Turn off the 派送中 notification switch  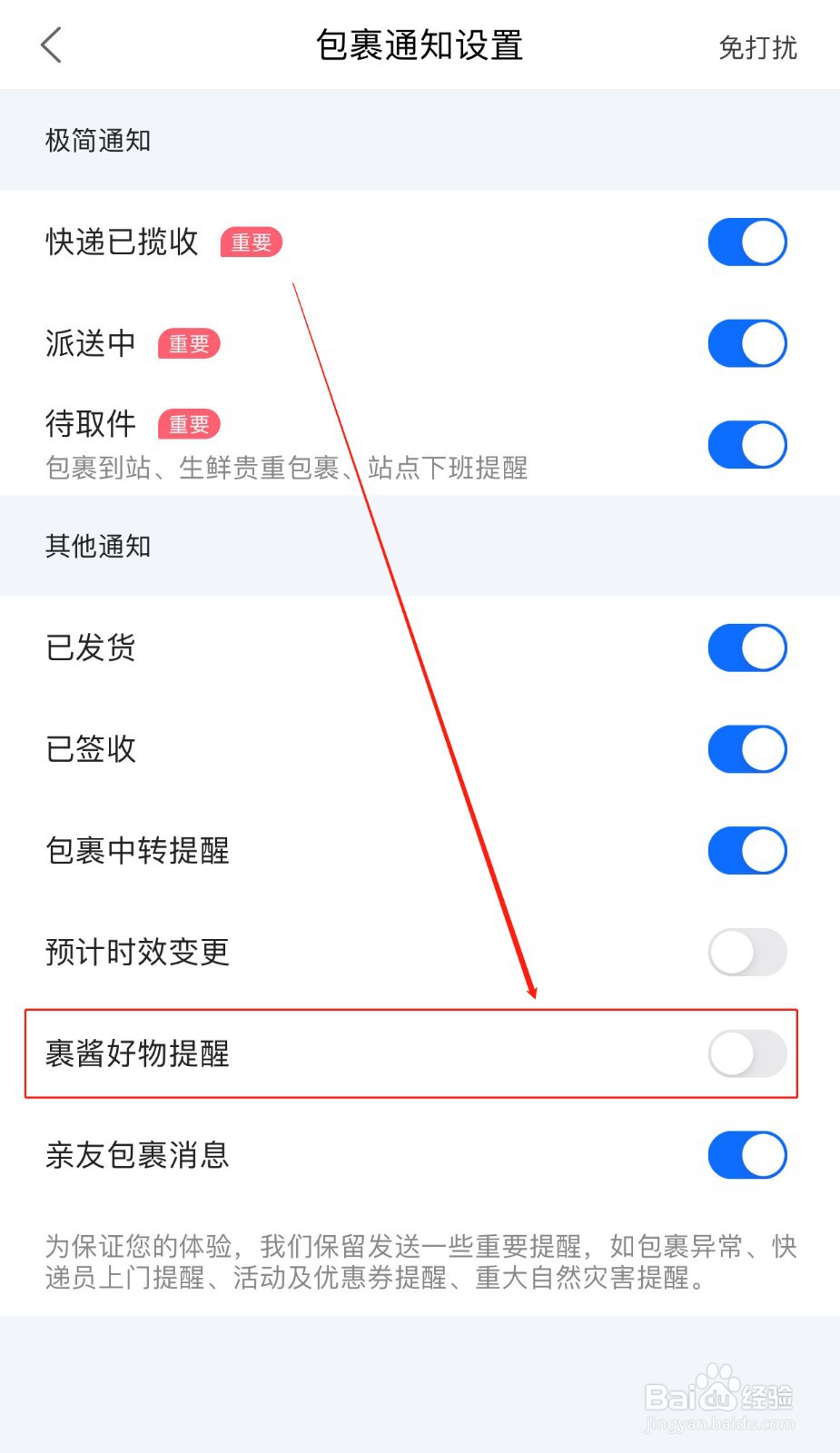(x=746, y=343)
